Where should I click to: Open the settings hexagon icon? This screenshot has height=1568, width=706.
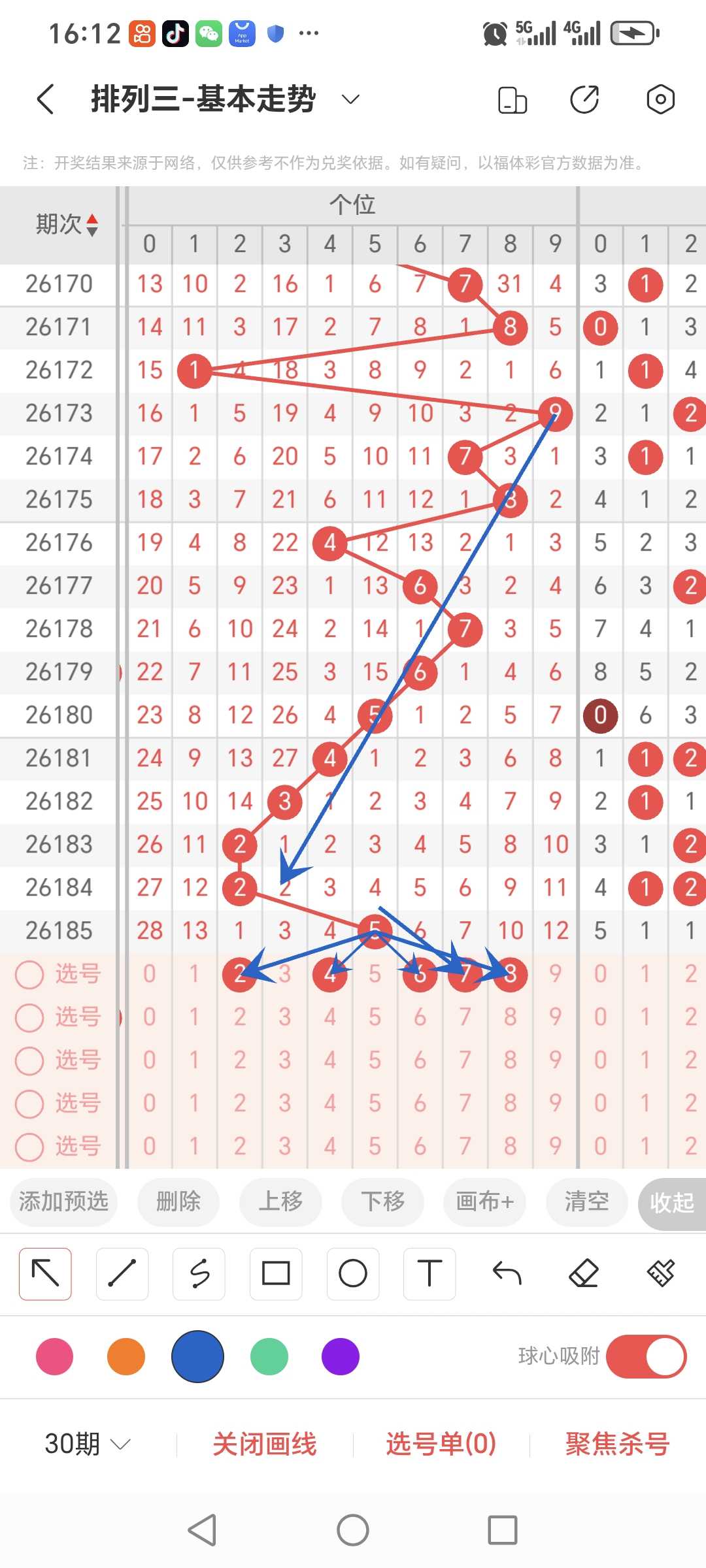pos(660,99)
